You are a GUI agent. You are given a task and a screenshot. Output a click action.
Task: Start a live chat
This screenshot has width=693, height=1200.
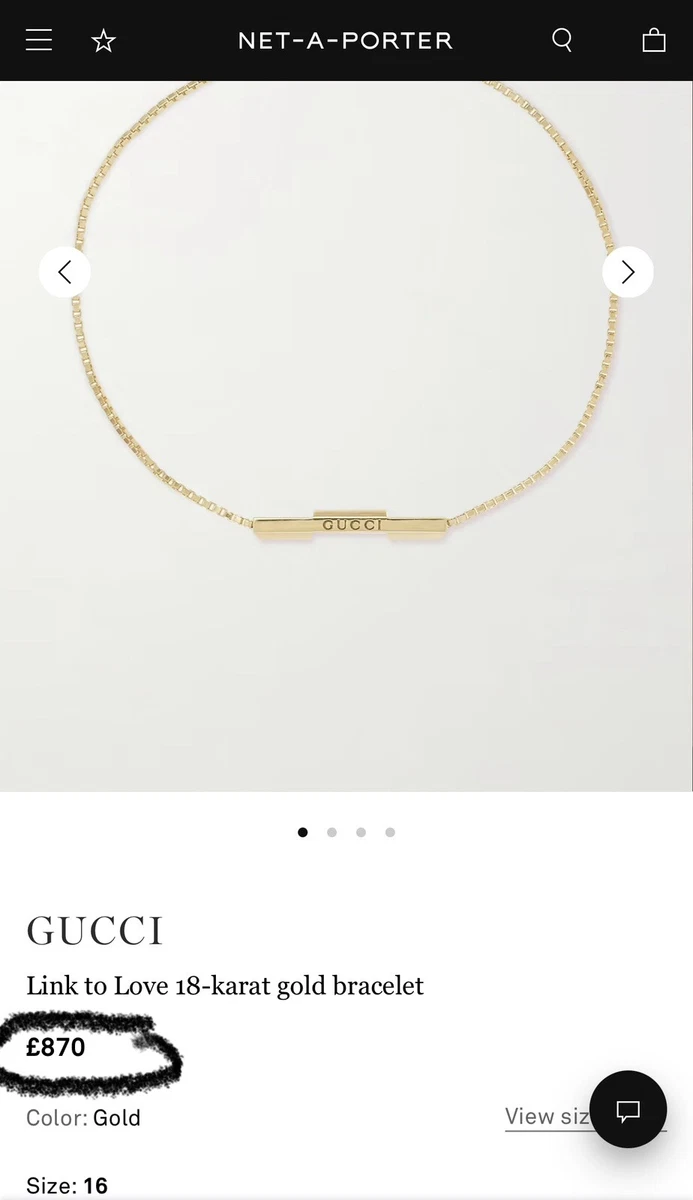[628, 1110]
